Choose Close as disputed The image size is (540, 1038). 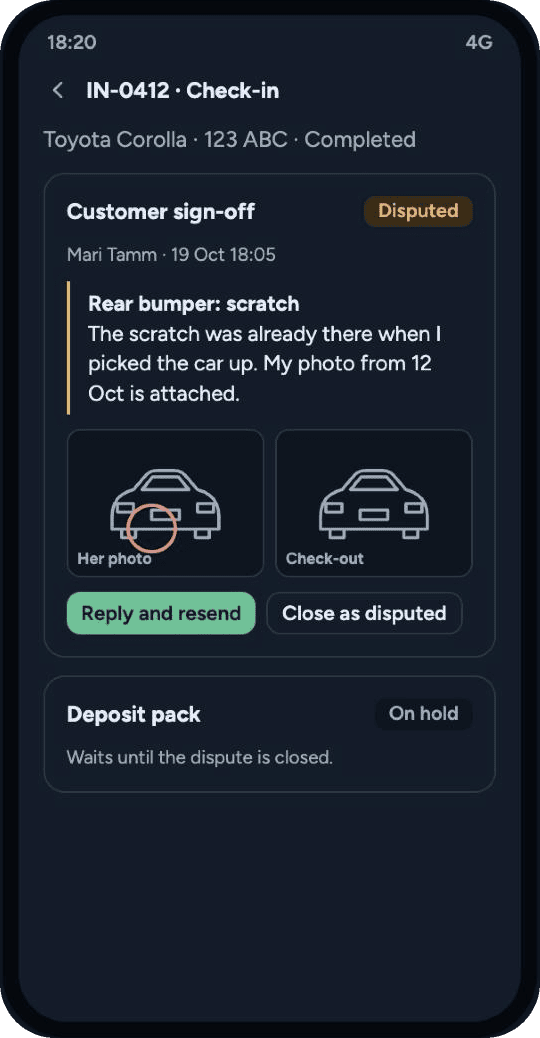coord(364,613)
